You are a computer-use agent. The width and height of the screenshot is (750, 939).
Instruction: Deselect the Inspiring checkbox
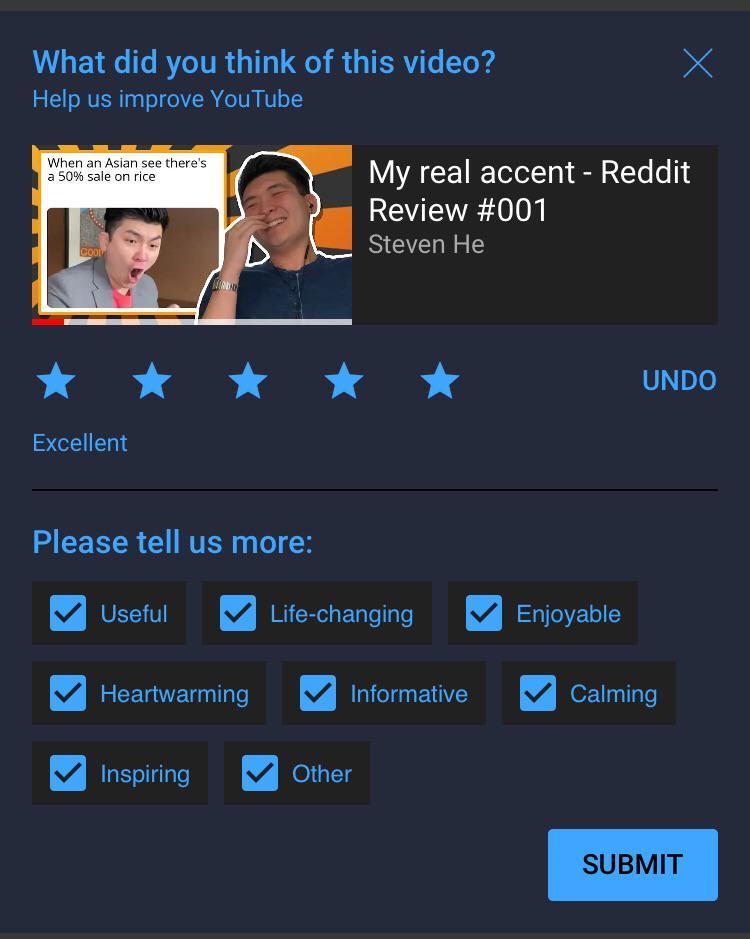68,773
